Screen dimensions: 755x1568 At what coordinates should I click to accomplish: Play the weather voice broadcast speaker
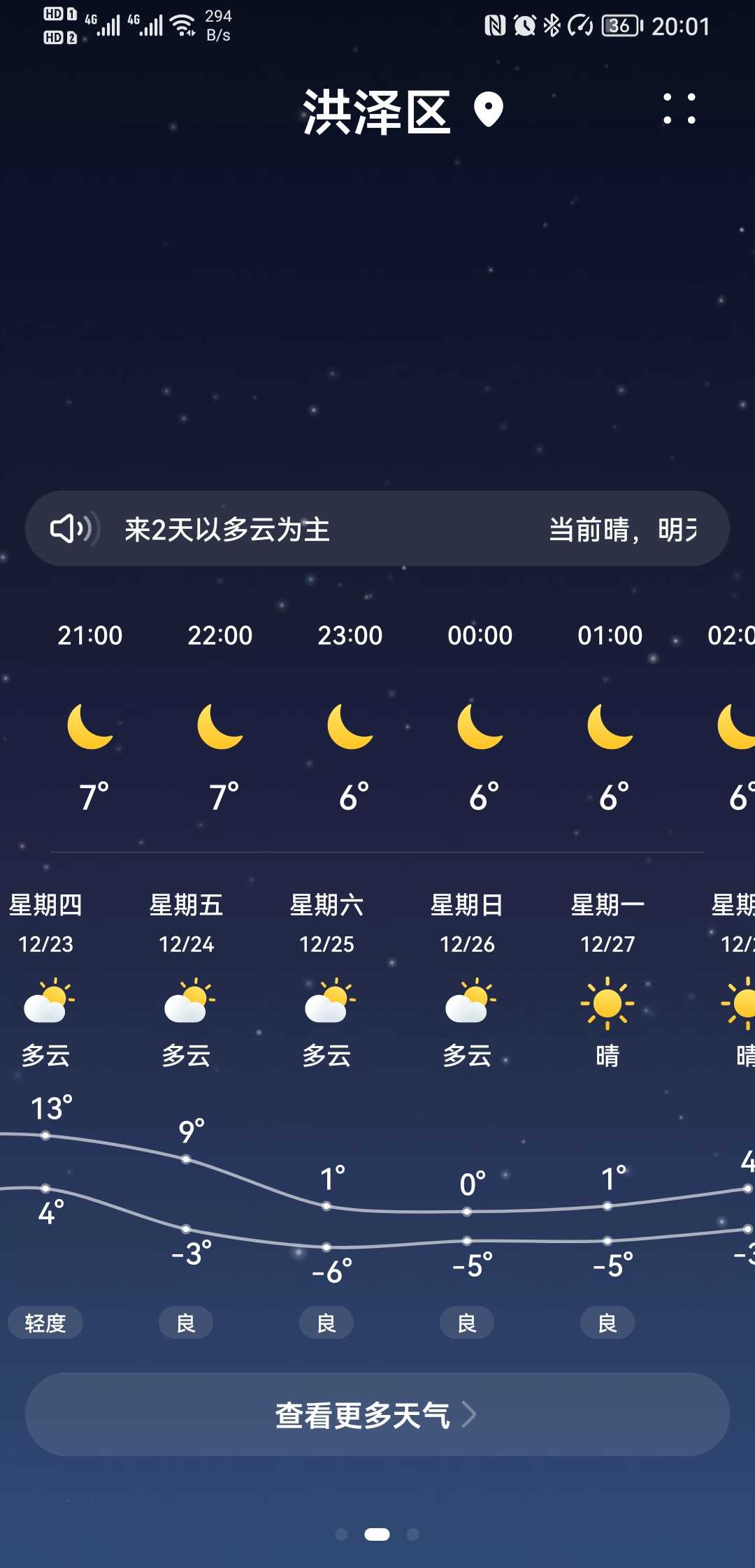71,528
